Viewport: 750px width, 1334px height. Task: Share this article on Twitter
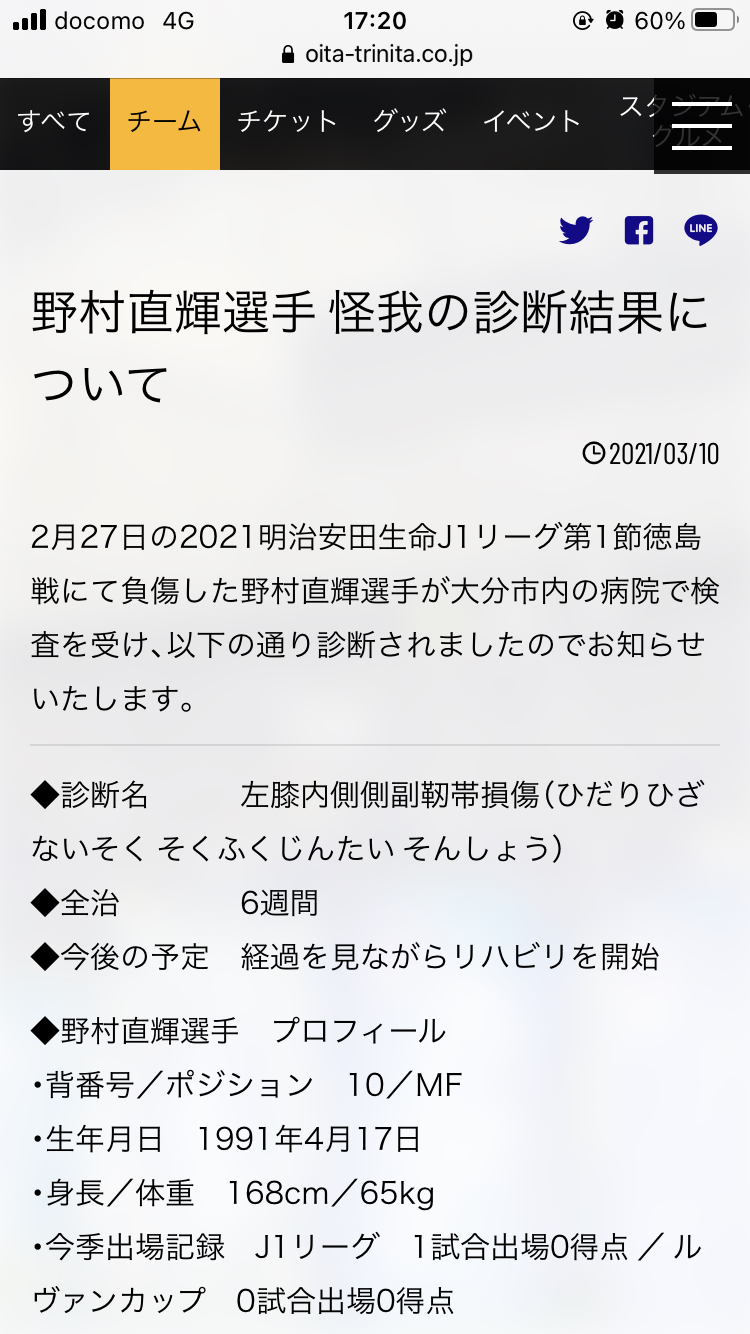[576, 231]
